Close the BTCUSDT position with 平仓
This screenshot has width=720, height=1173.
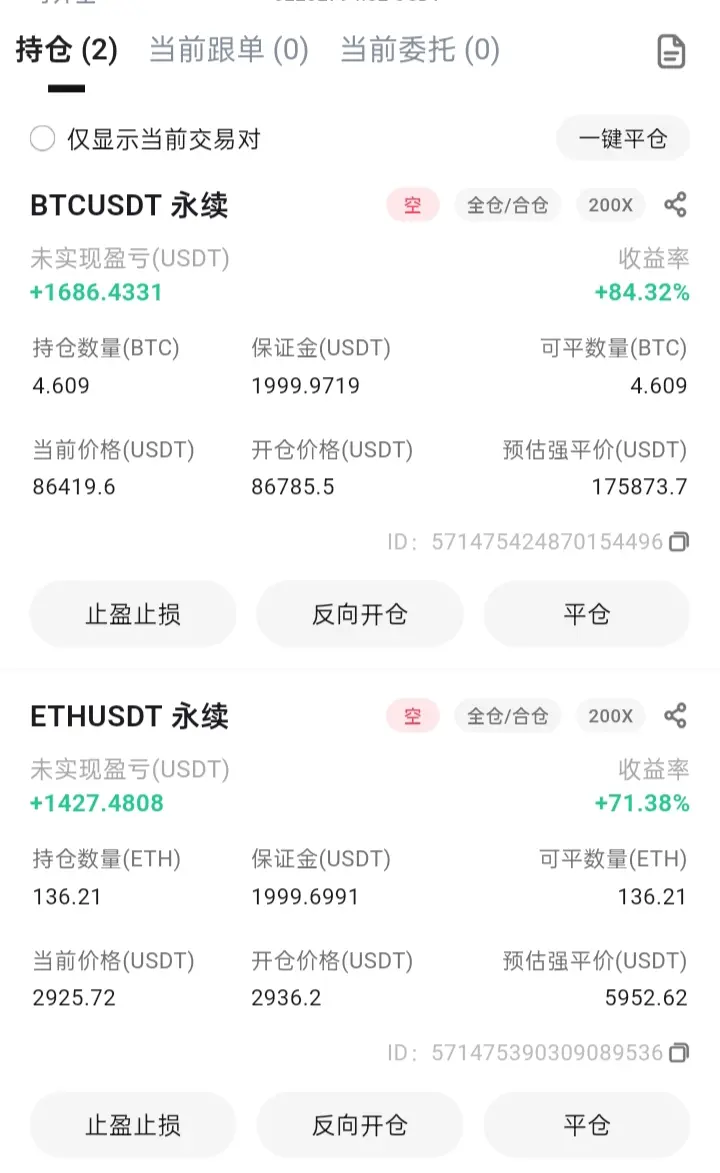587,614
